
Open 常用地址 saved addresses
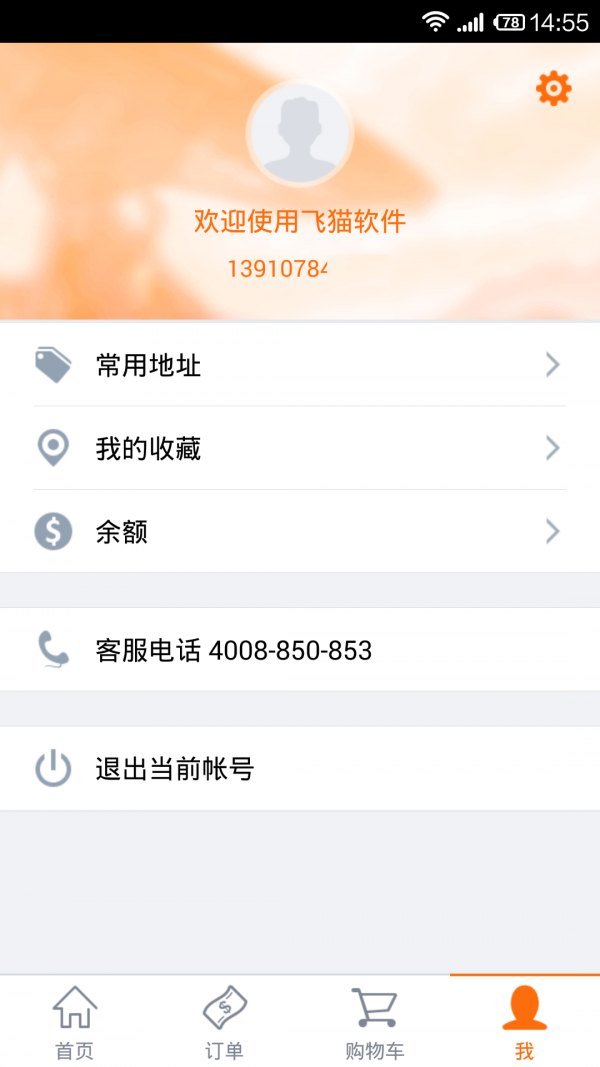point(300,365)
